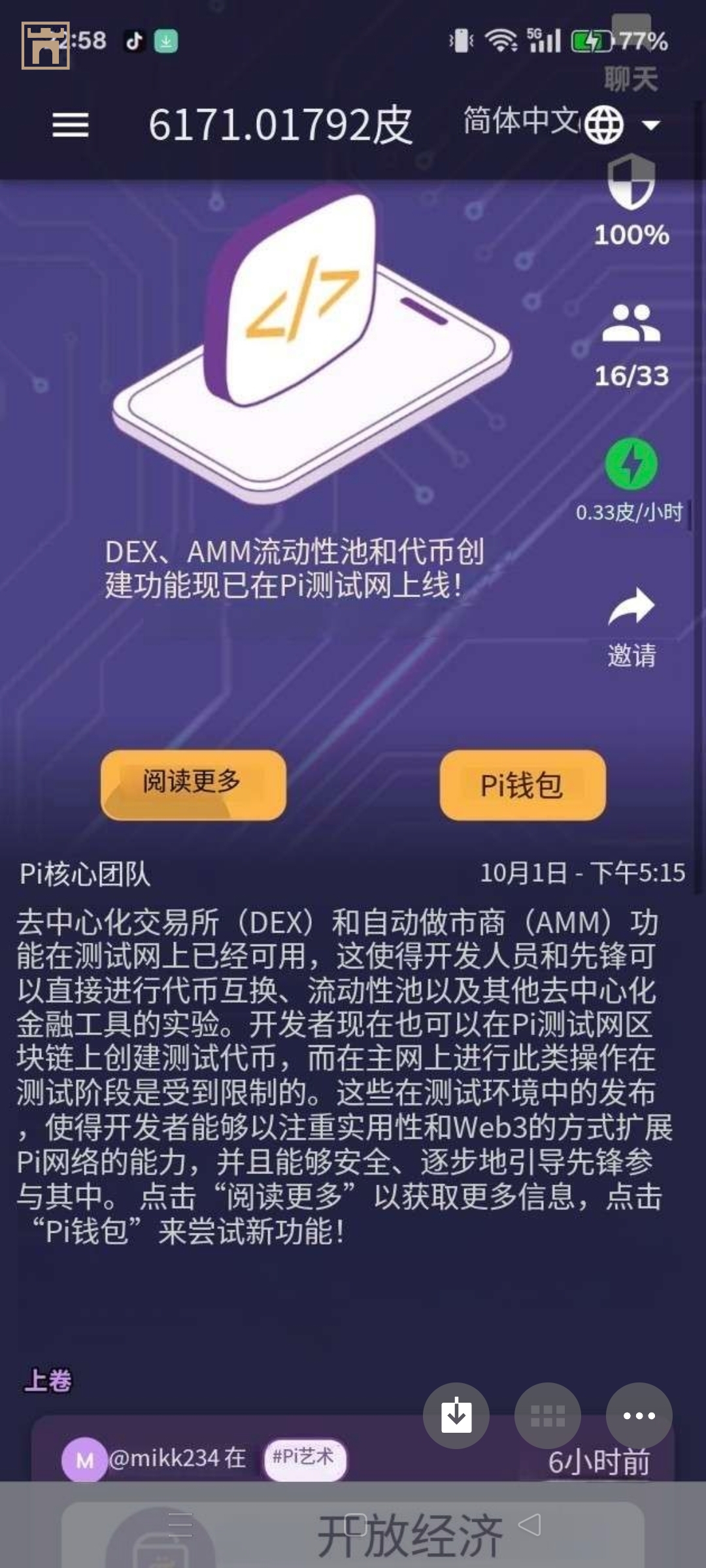Open the floating grid apps button
706x1568 pixels.
[548, 1415]
